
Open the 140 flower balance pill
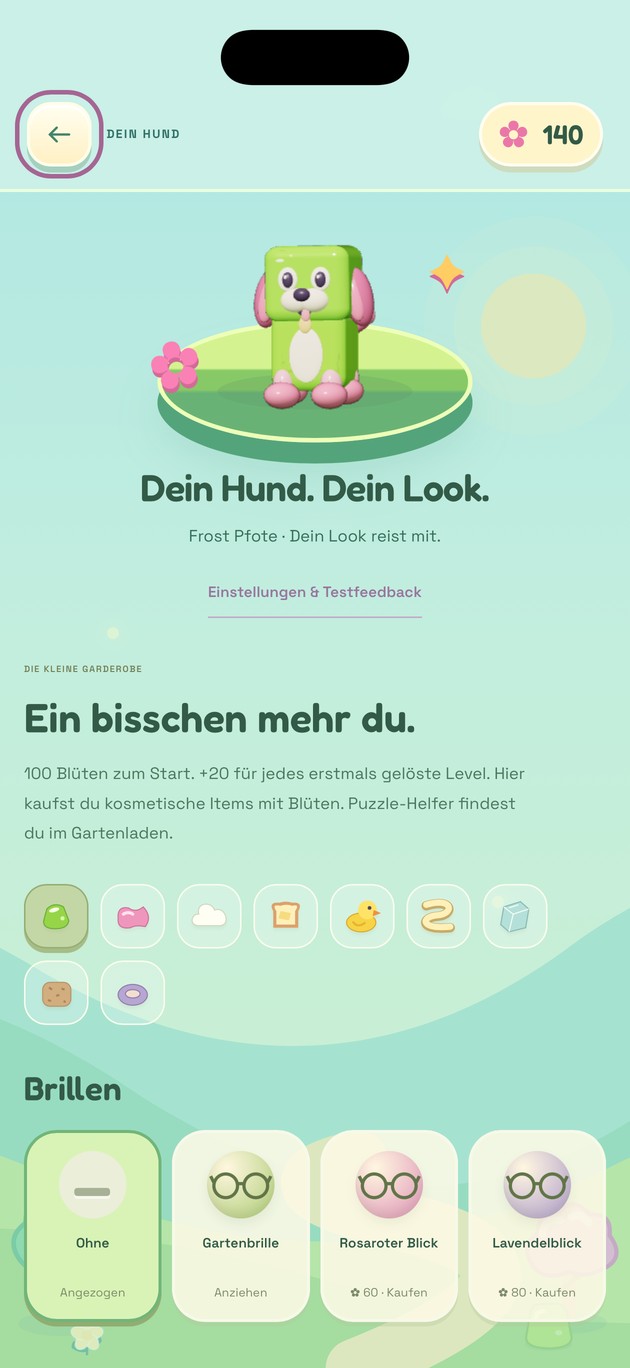point(541,134)
